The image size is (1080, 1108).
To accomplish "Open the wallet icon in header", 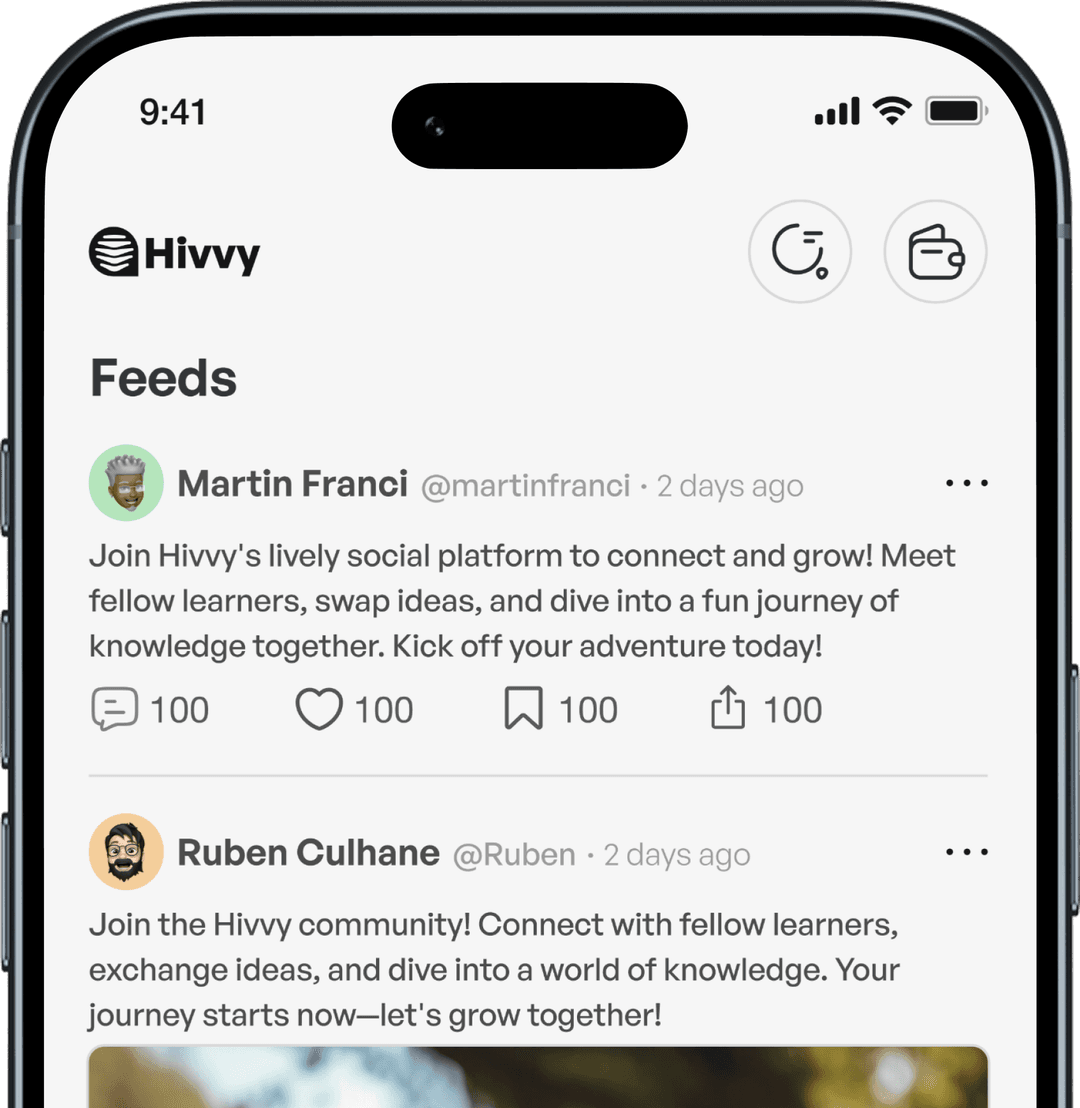I will 935,252.
